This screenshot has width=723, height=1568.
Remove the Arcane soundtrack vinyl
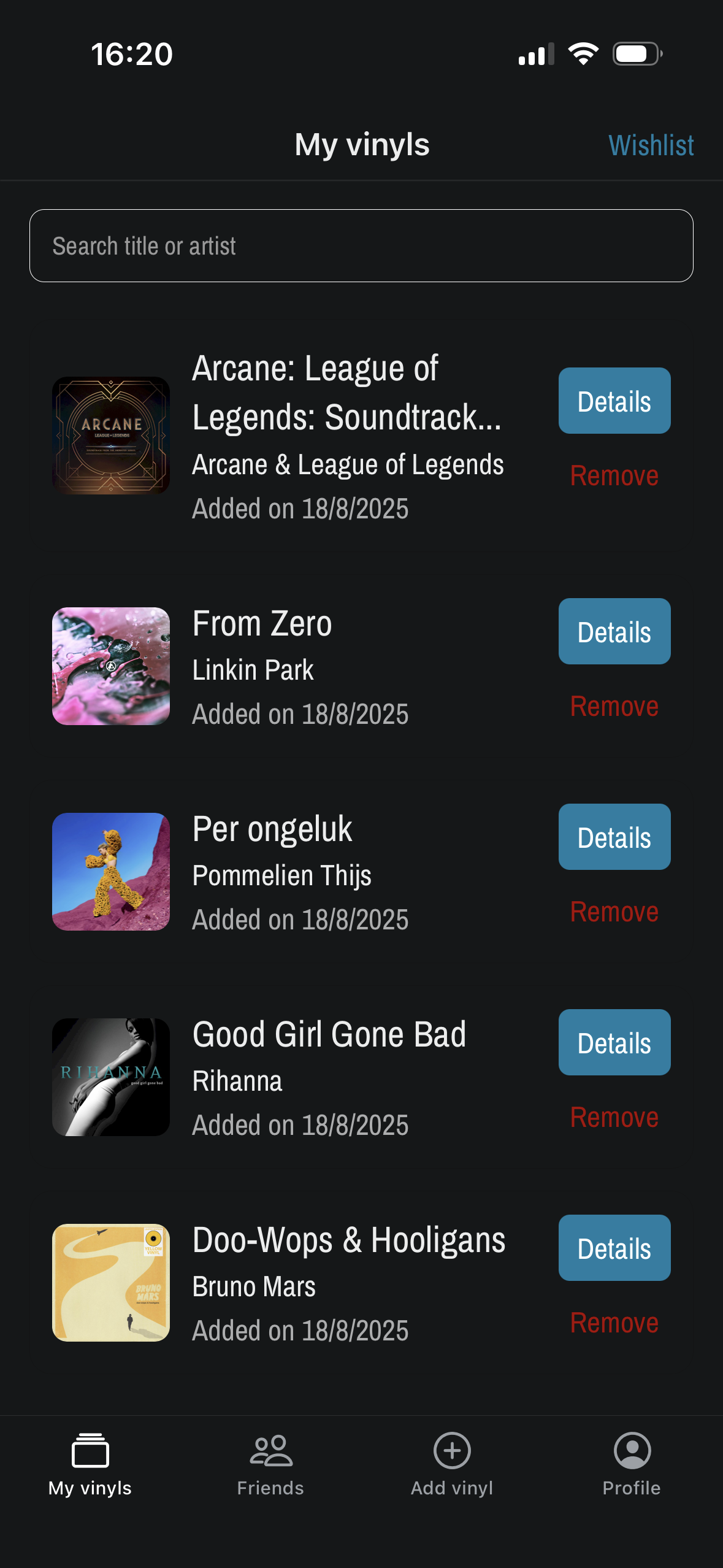click(x=614, y=476)
